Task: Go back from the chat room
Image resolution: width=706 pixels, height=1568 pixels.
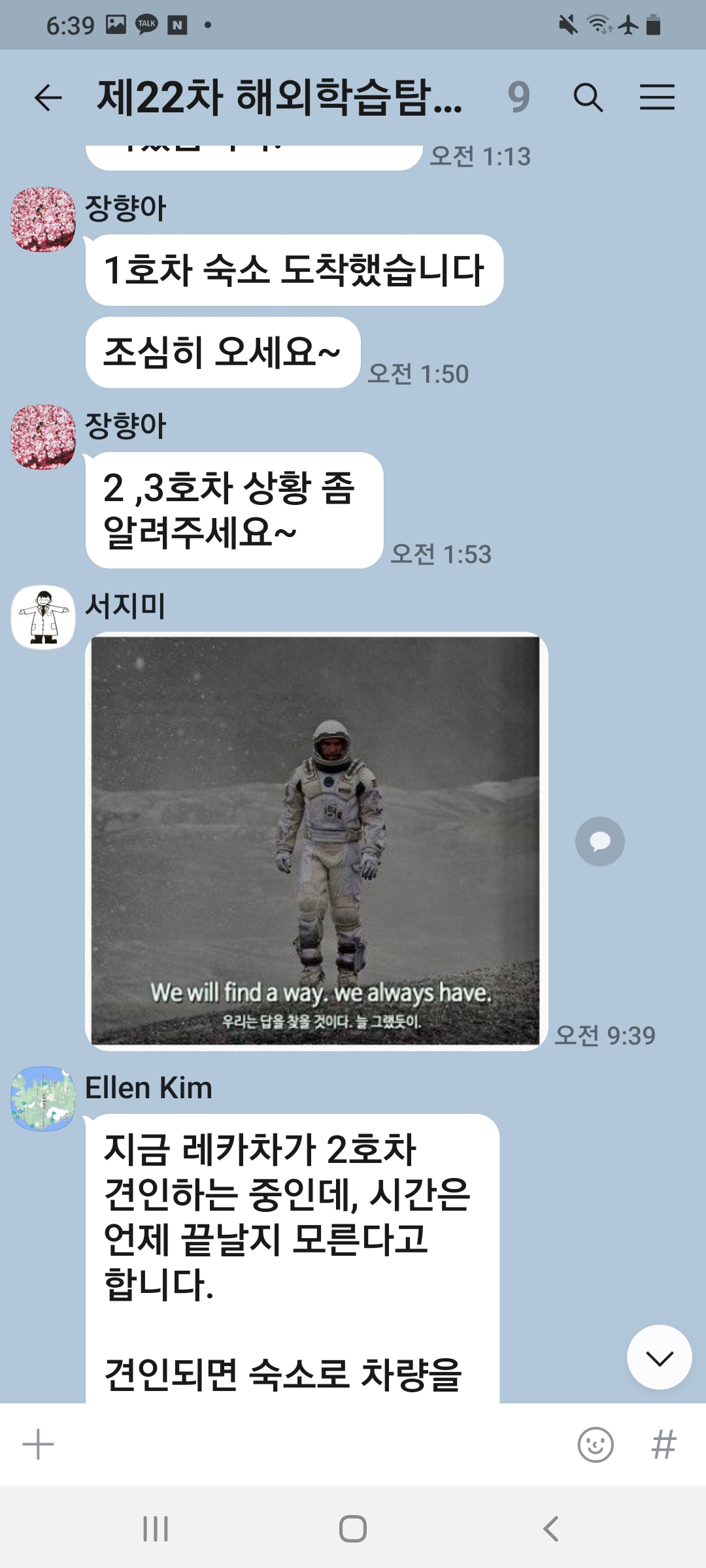Action: 48,98
